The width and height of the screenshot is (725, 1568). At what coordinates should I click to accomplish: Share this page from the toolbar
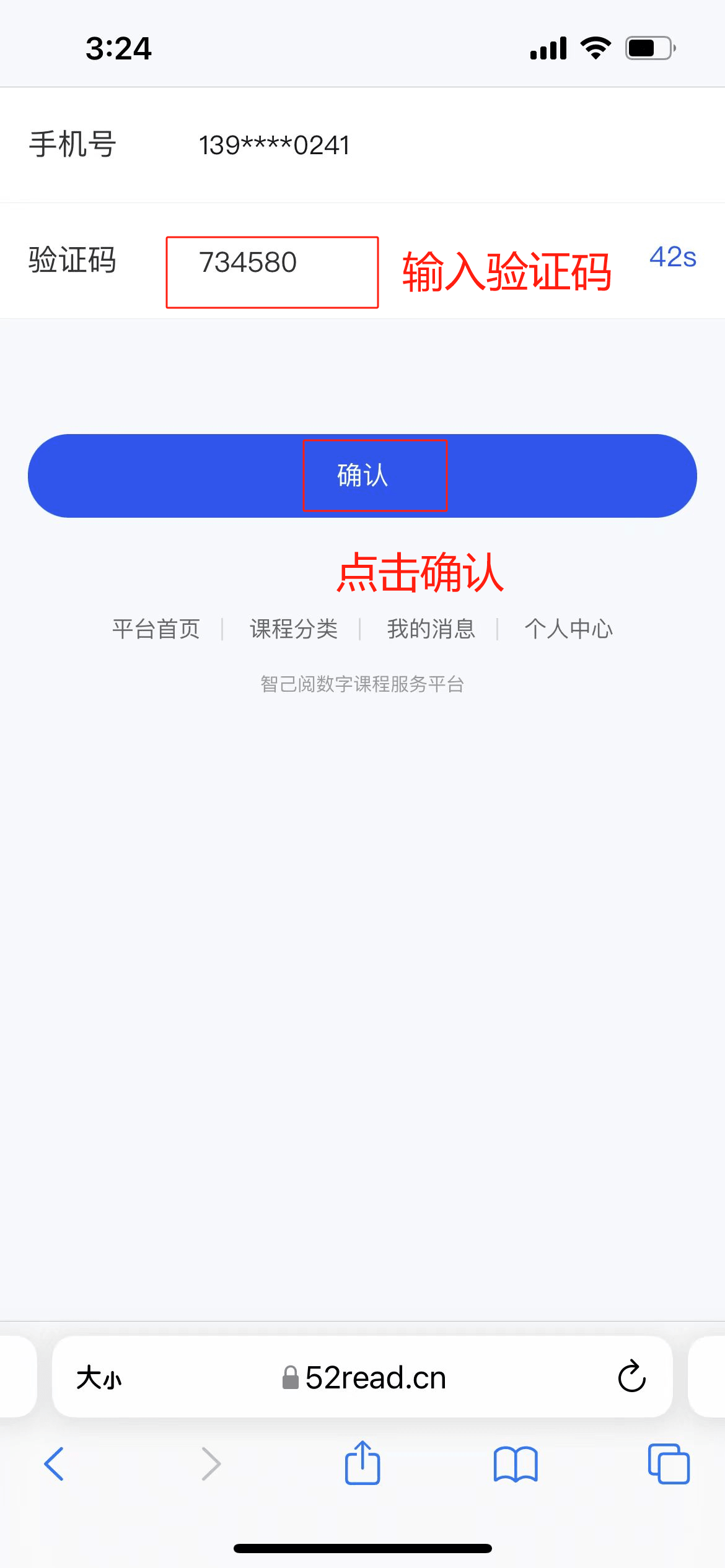tap(362, 1463)
